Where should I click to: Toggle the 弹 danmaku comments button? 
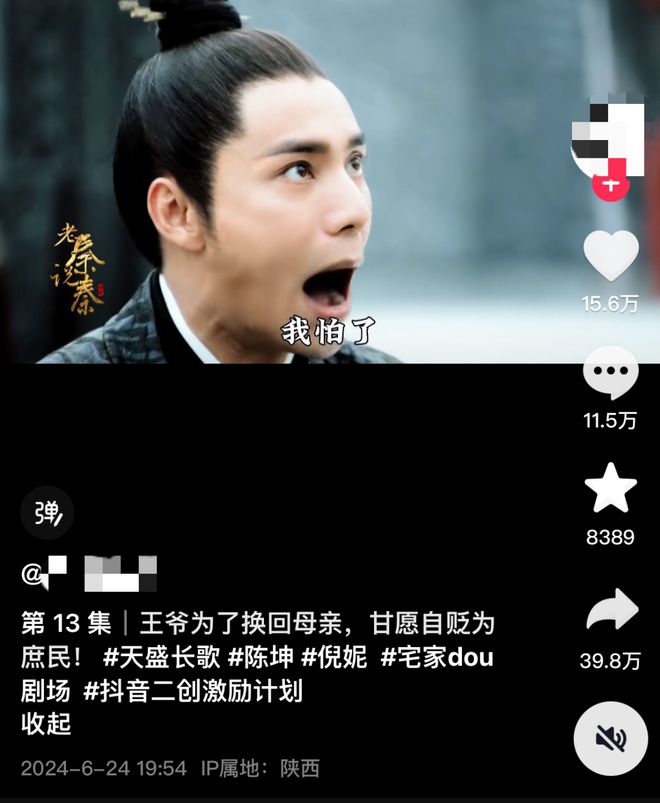(47, 515)
